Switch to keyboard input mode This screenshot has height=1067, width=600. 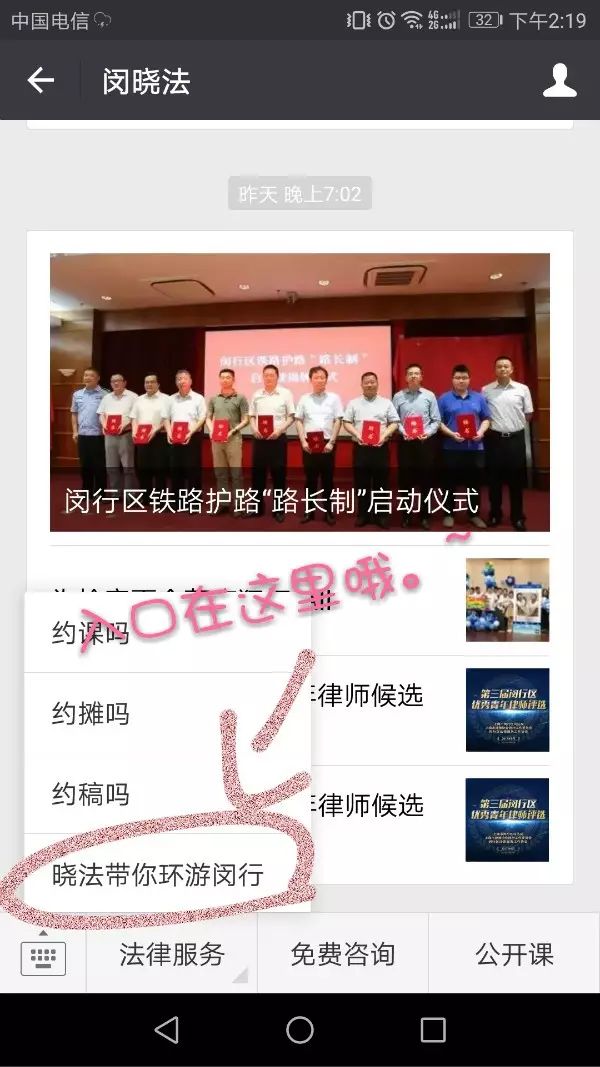tap(43, 955)
